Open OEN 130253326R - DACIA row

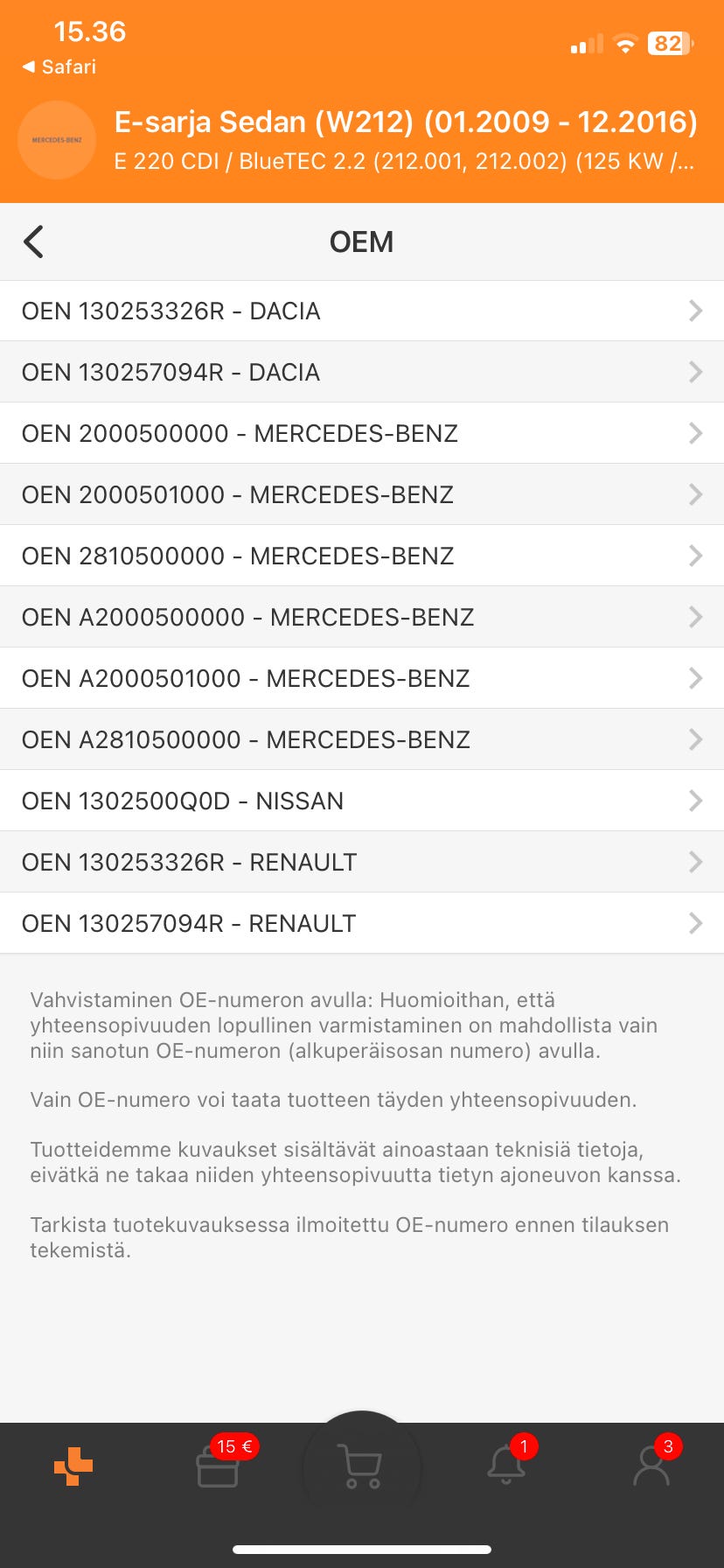[x=362, y=311]
